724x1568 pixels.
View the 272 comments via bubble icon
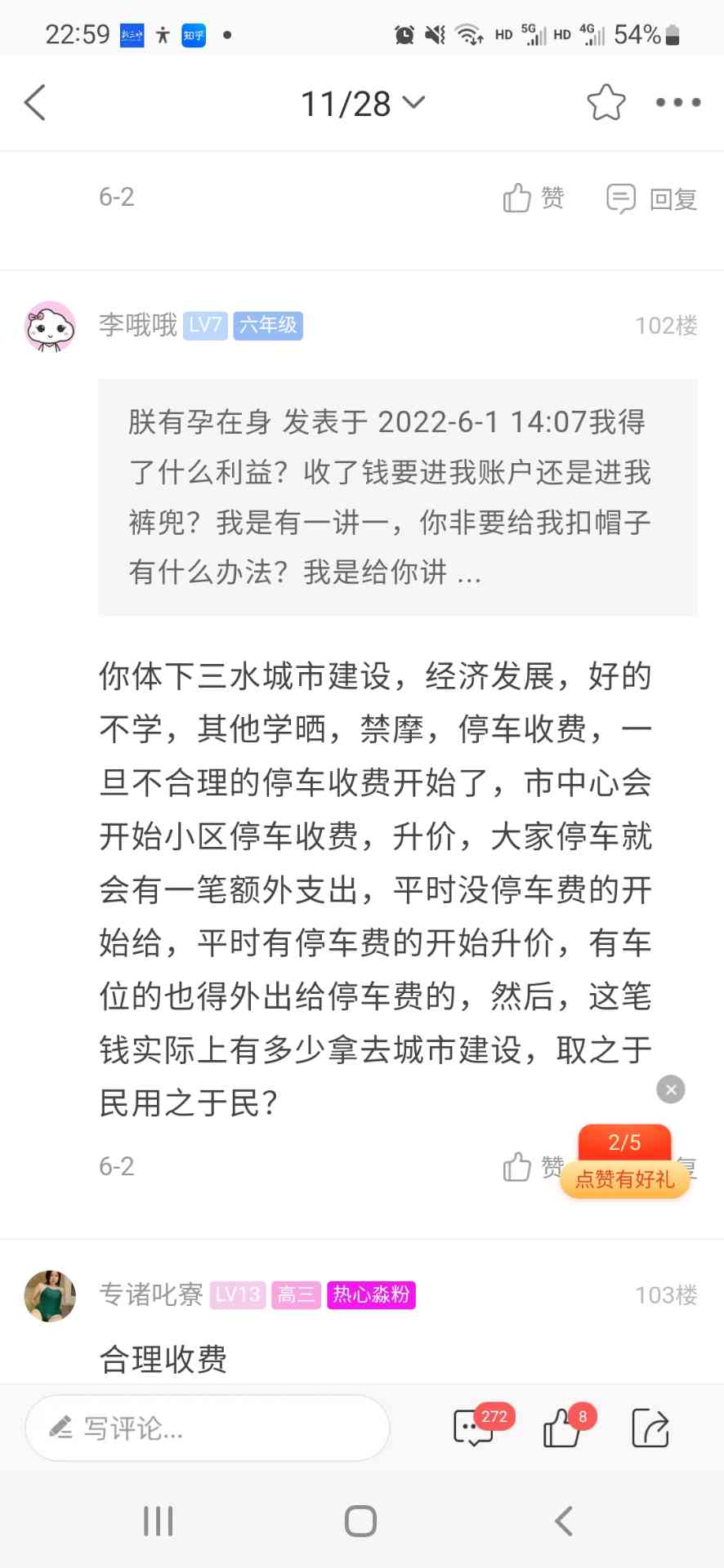[x=475, y=1428]
